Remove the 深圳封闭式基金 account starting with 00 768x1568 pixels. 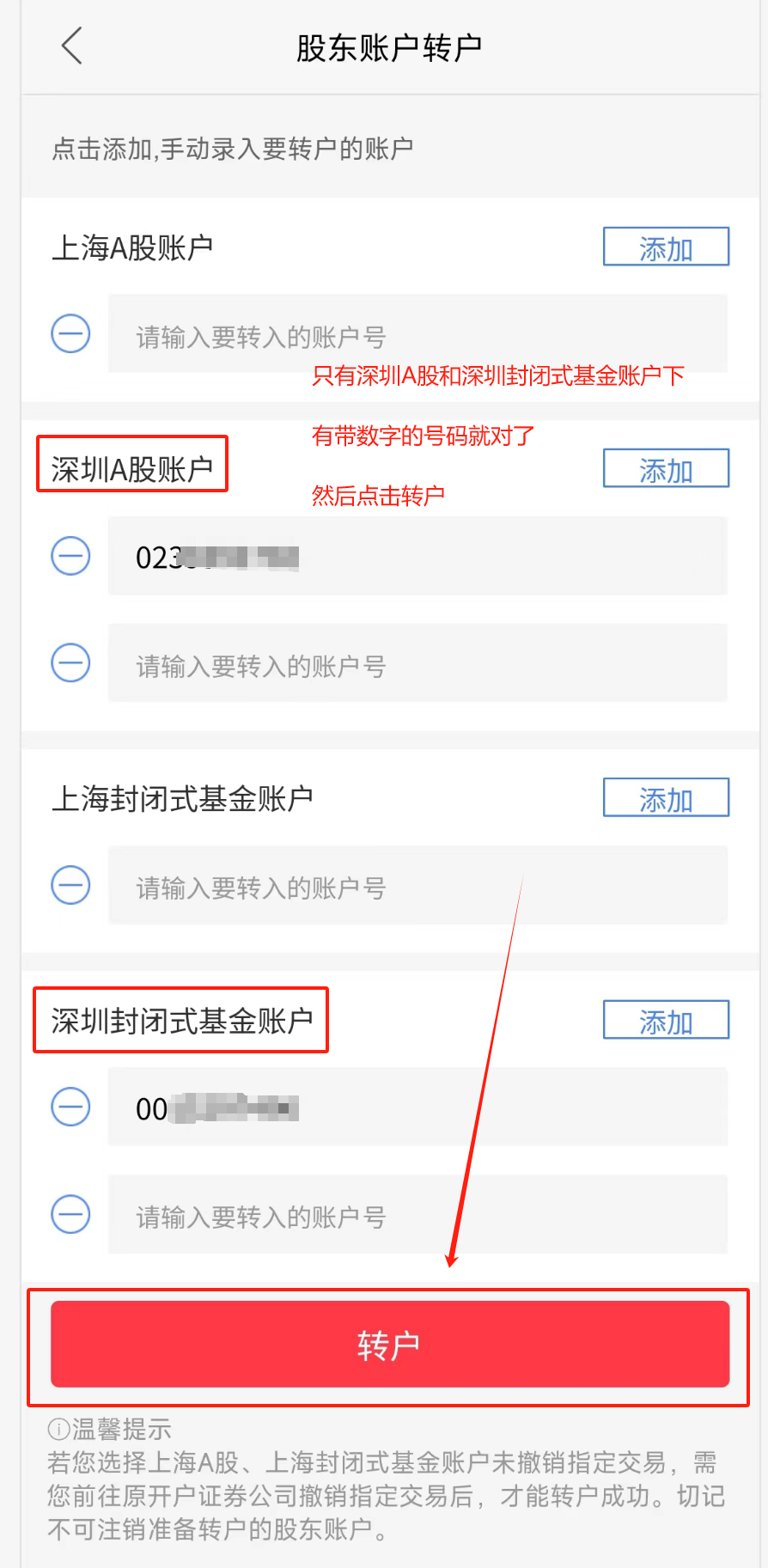[70, 1107]
